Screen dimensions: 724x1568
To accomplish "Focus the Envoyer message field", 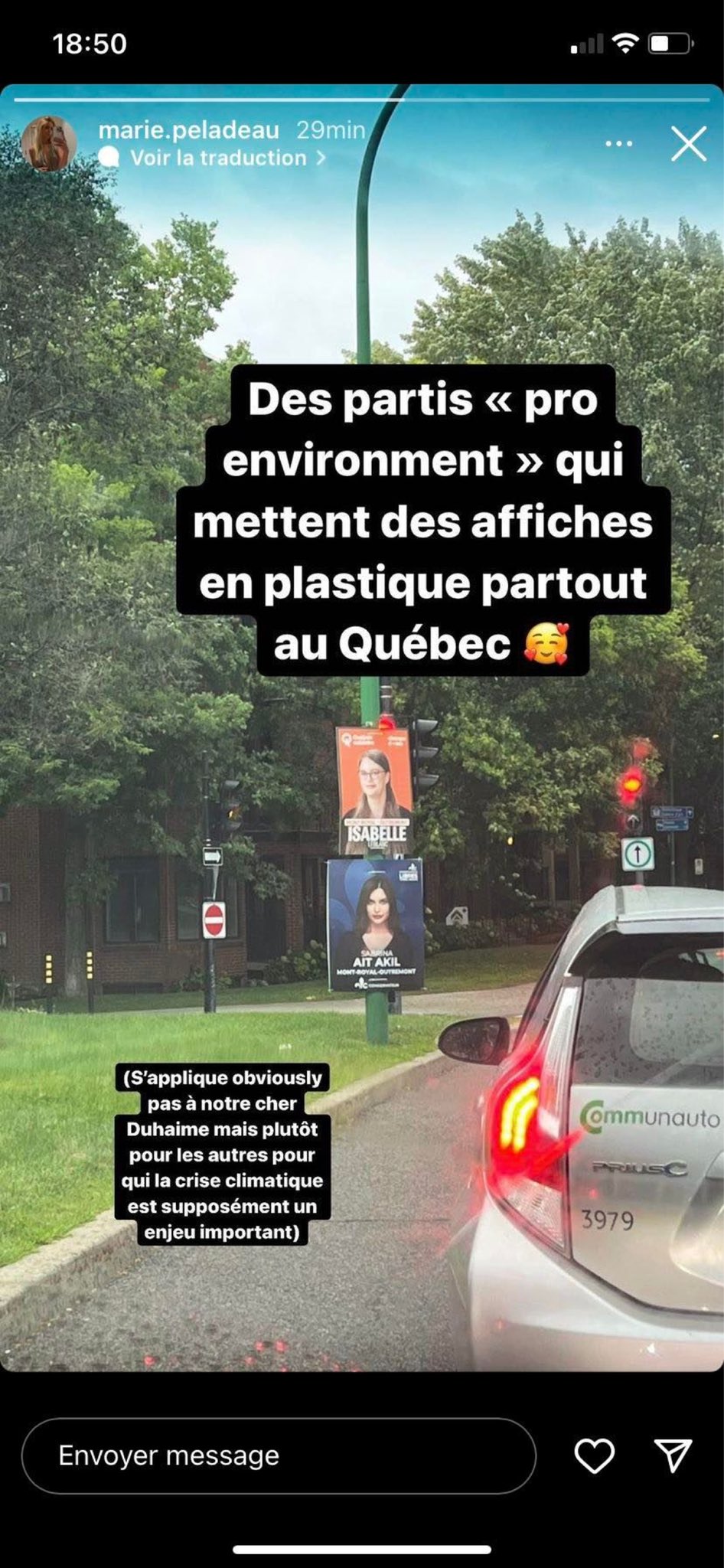I will 277,1455.
